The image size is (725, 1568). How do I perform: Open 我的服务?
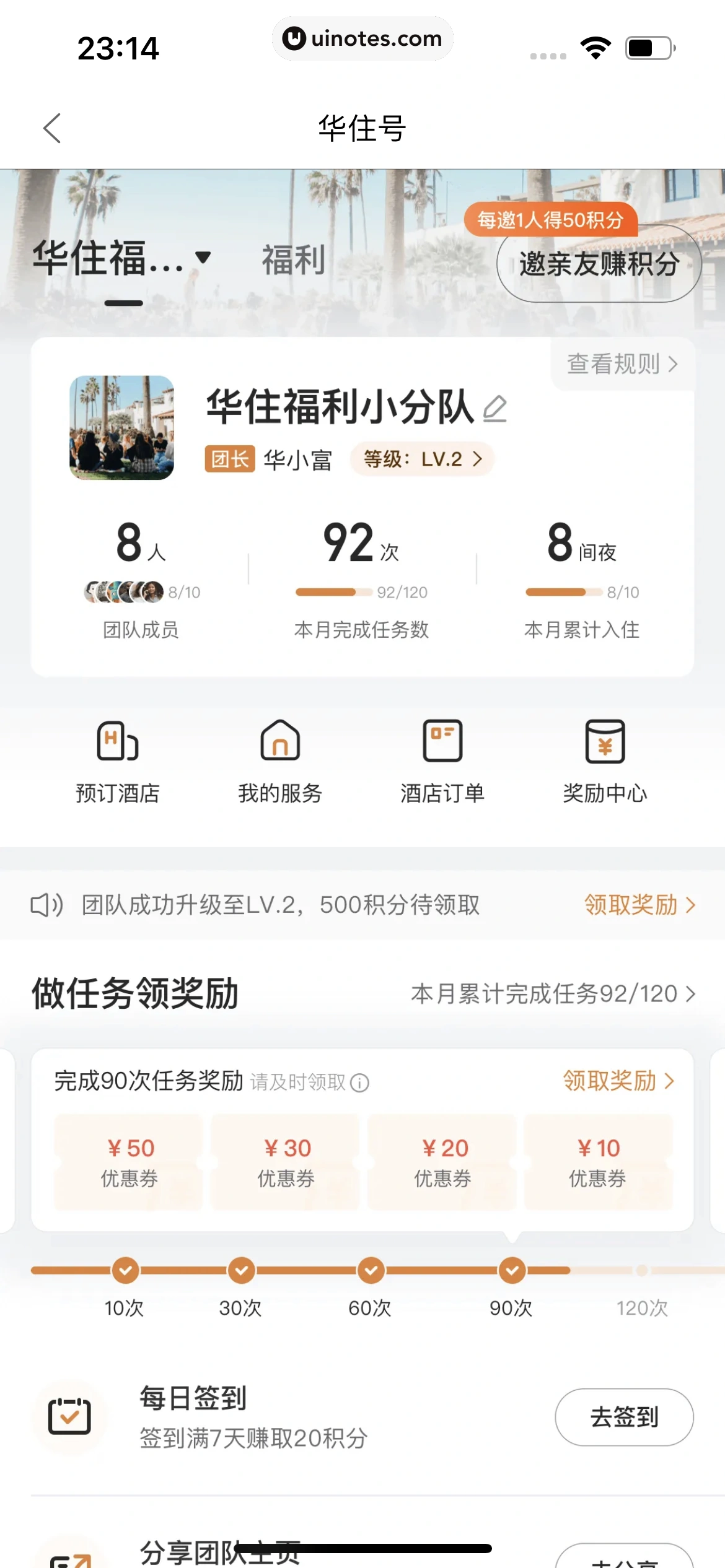[x=280, y=761]
